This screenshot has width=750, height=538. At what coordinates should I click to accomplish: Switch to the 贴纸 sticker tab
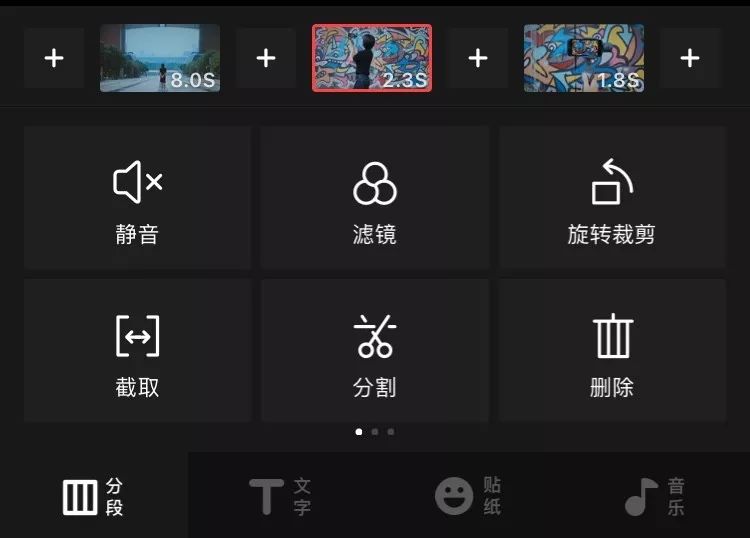coord(468,496)
